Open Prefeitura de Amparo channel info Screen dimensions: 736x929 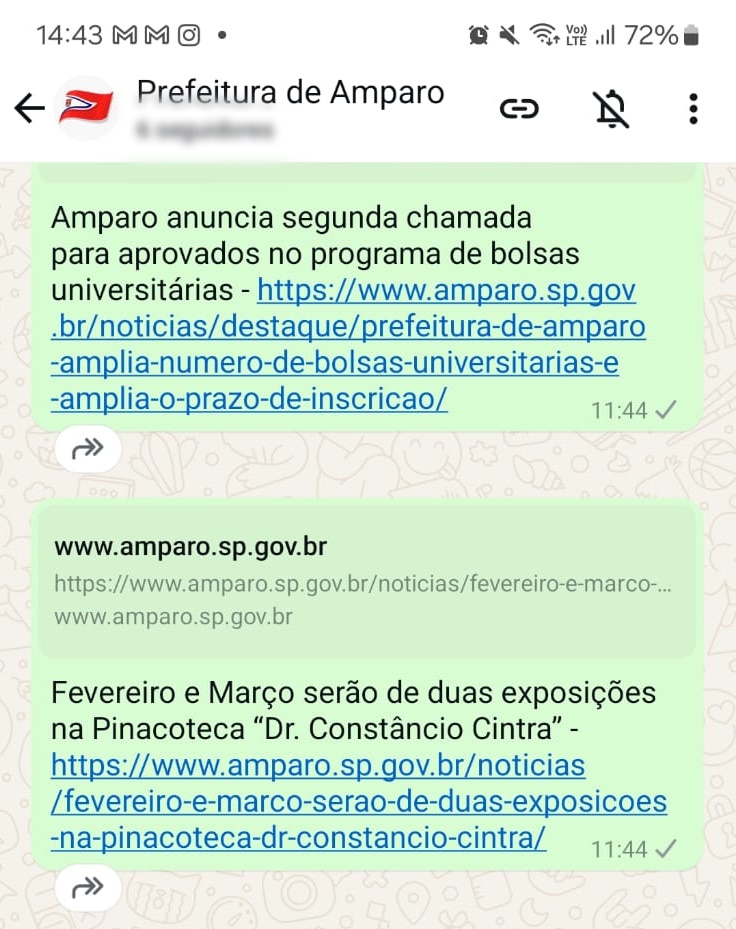click(290, 95)
